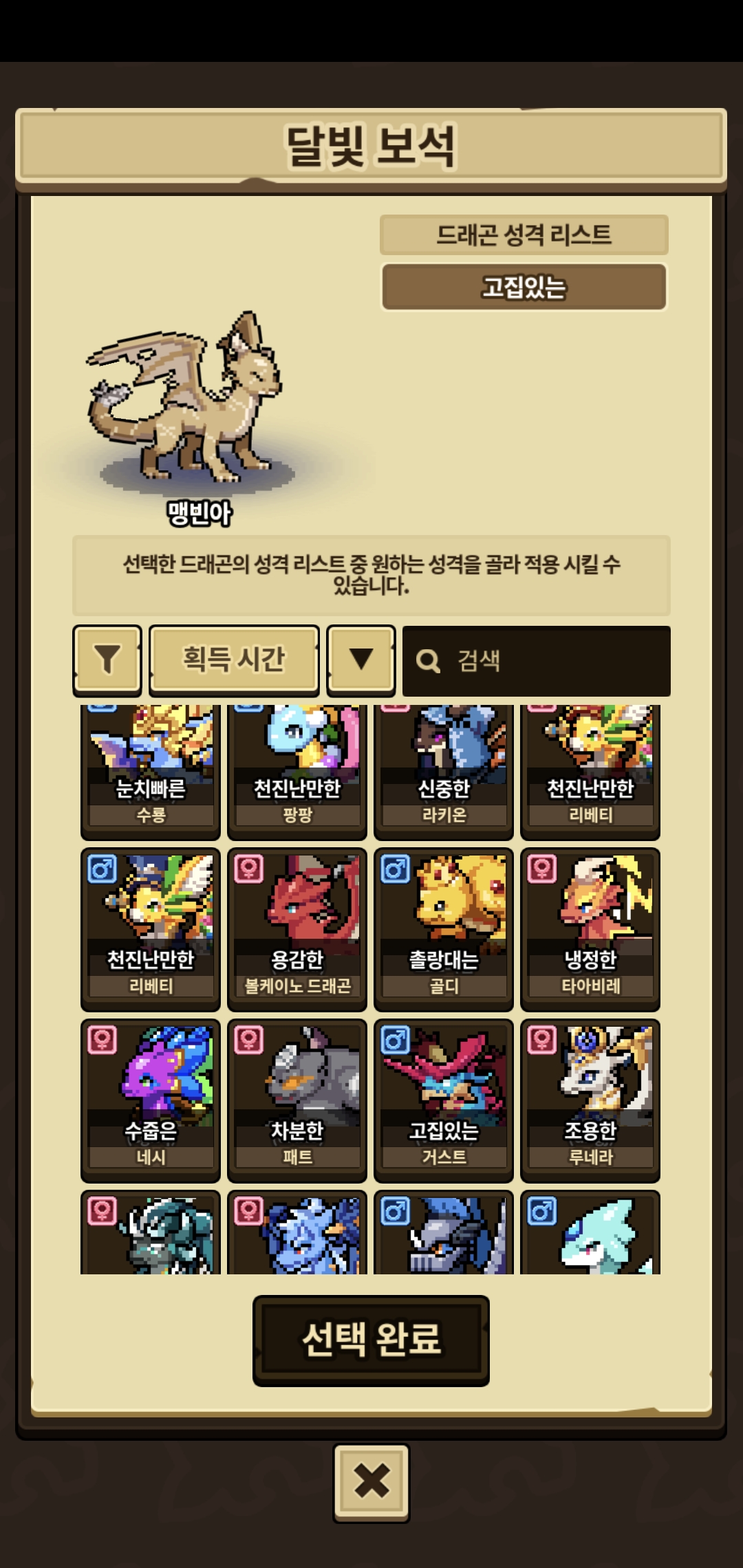This screenshot has height=1568, width=743.
Task: Select the 수룡 dragon card
Action: point(151,772)
